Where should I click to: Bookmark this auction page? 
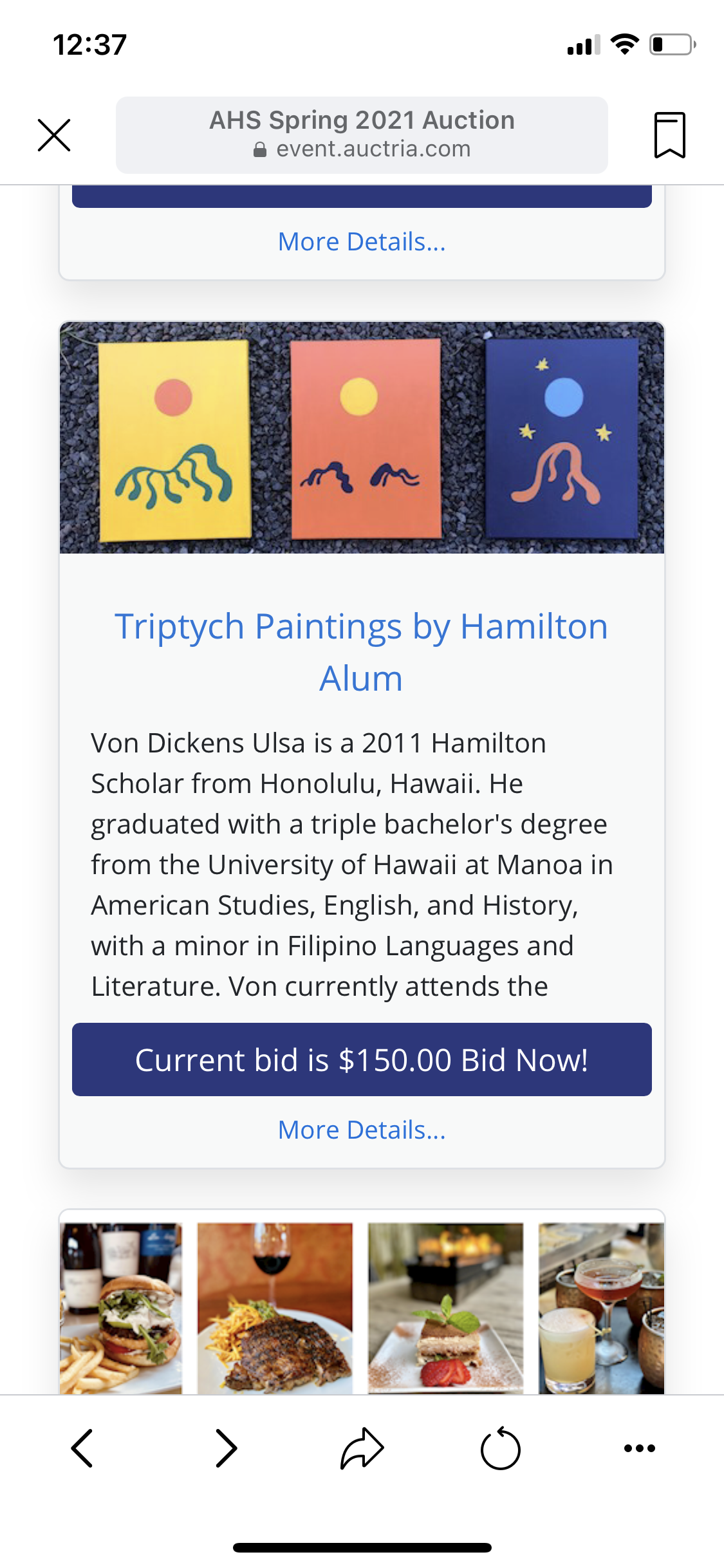tap(669, 135)
